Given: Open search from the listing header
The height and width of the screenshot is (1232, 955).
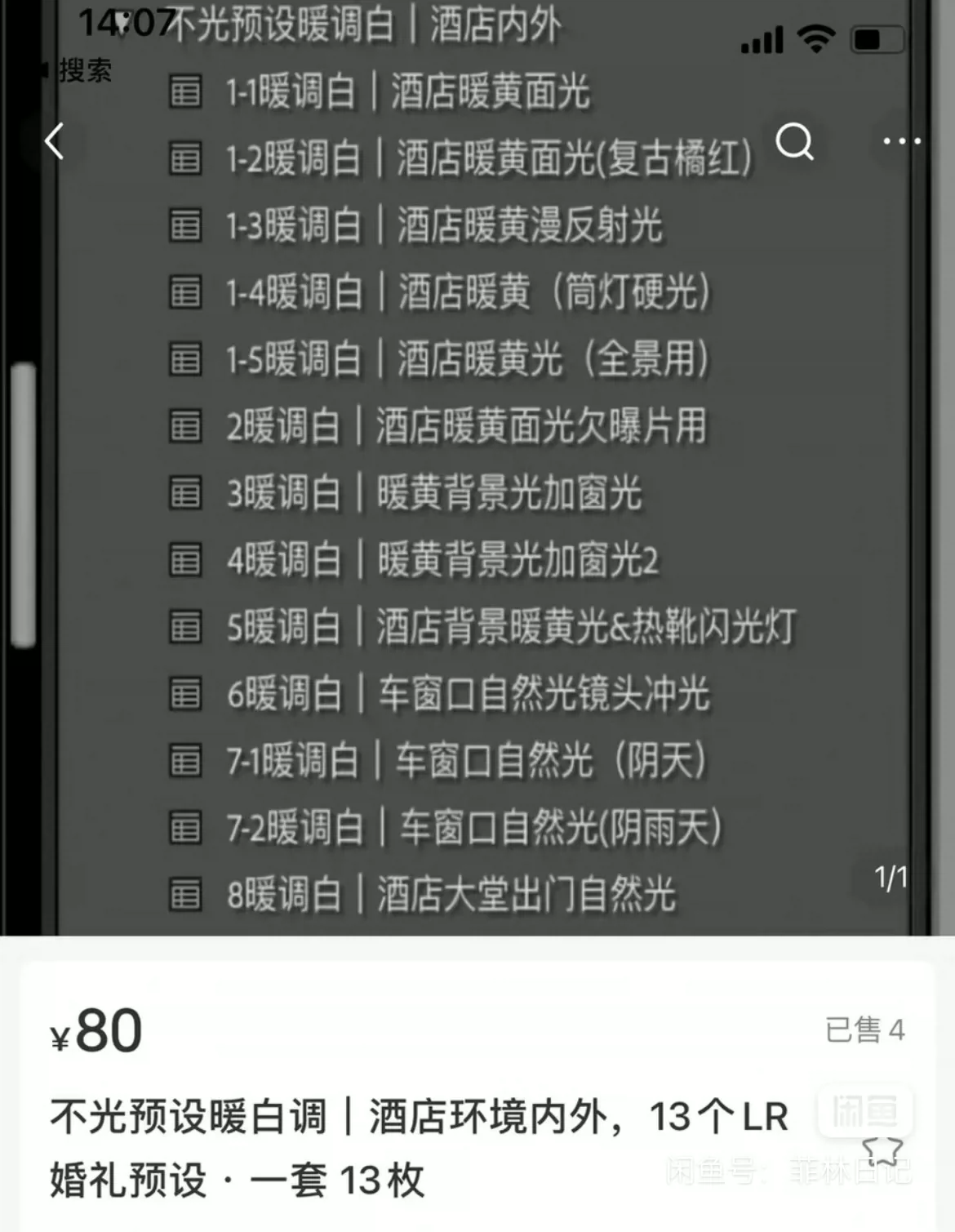Looking at the screenshot, I should [794, 142].
